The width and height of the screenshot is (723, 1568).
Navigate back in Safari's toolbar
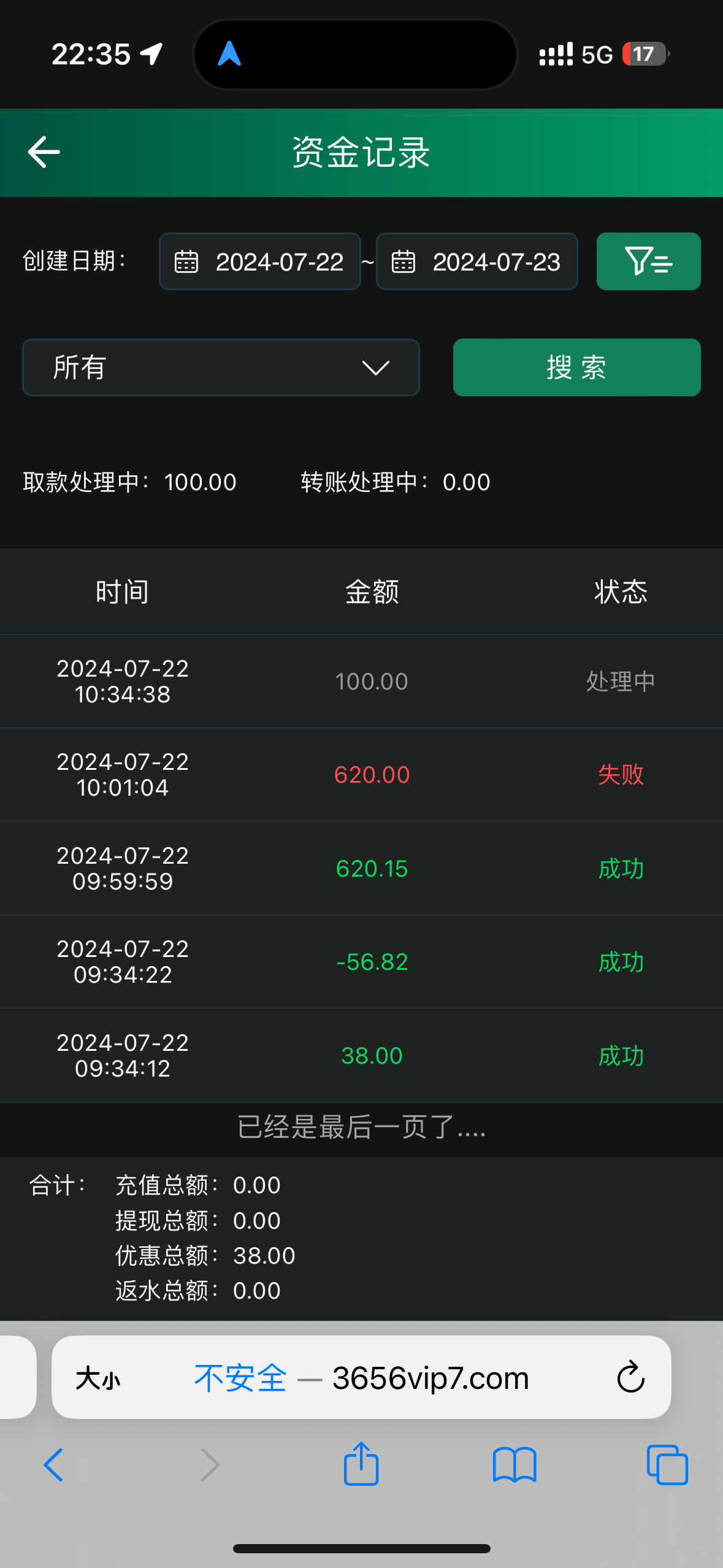[53, 1464]
